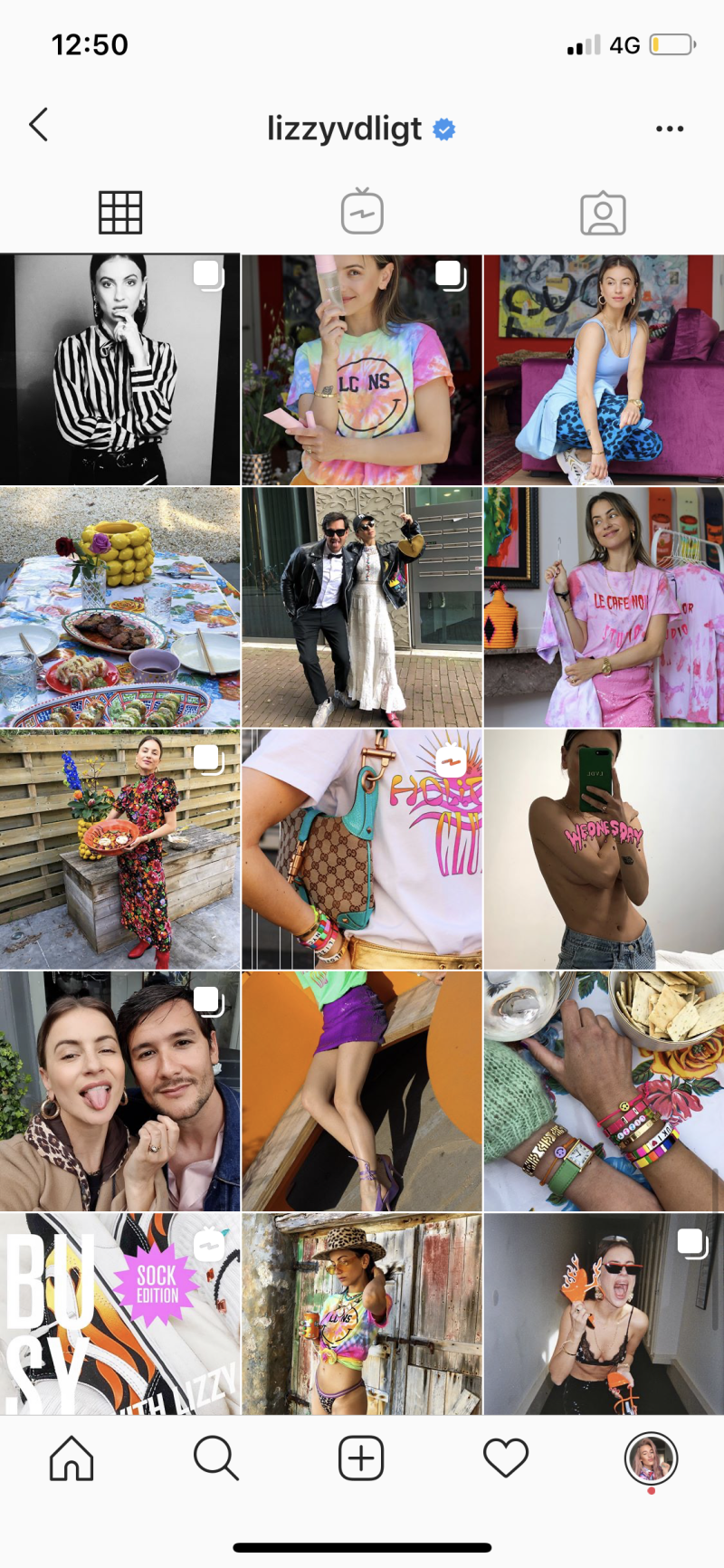This screenshot has width=724, height=1568.
Task: Open the table with lemon vase post
Action: tap(119, 607)
